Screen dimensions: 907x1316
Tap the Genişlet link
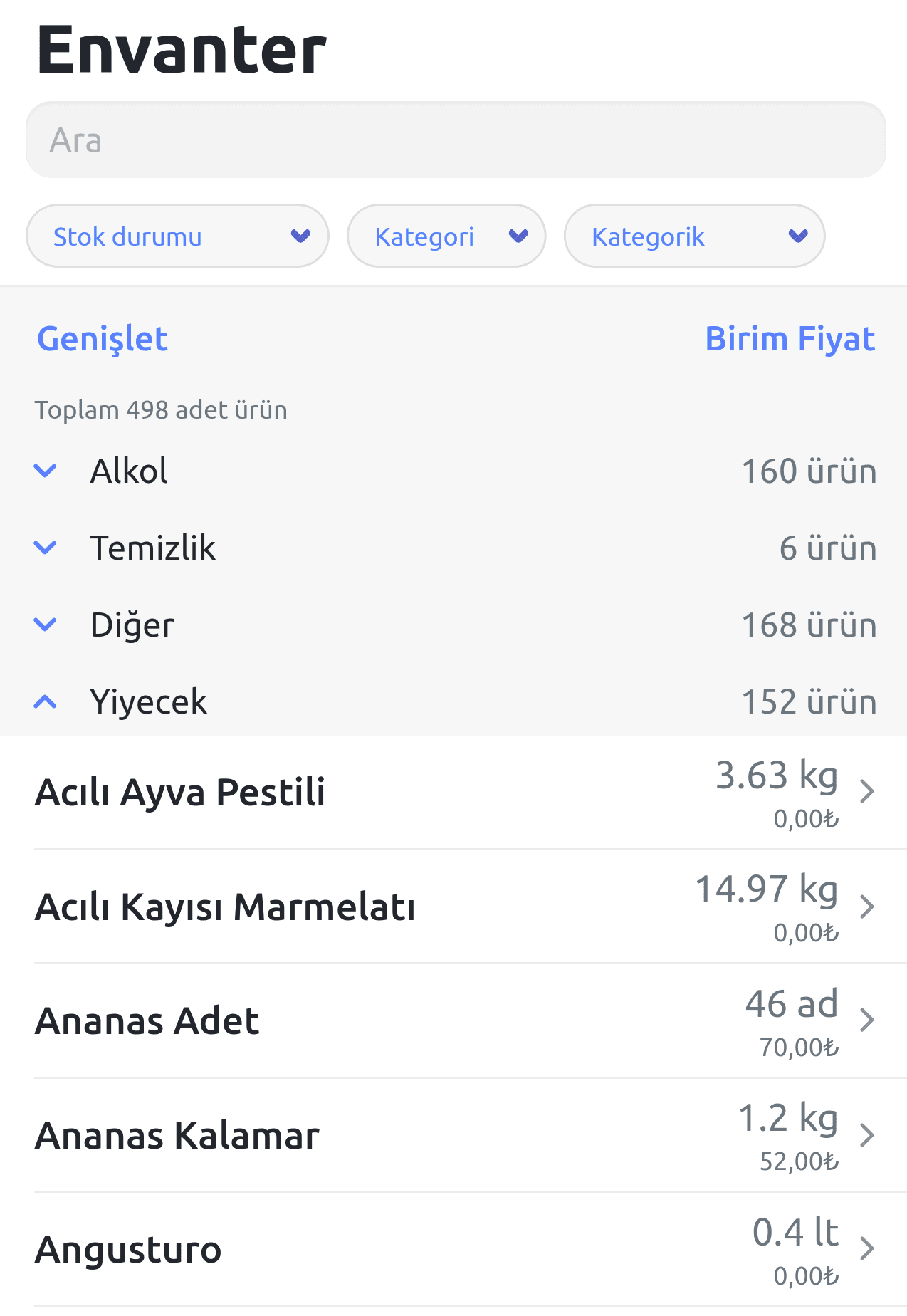103,339
